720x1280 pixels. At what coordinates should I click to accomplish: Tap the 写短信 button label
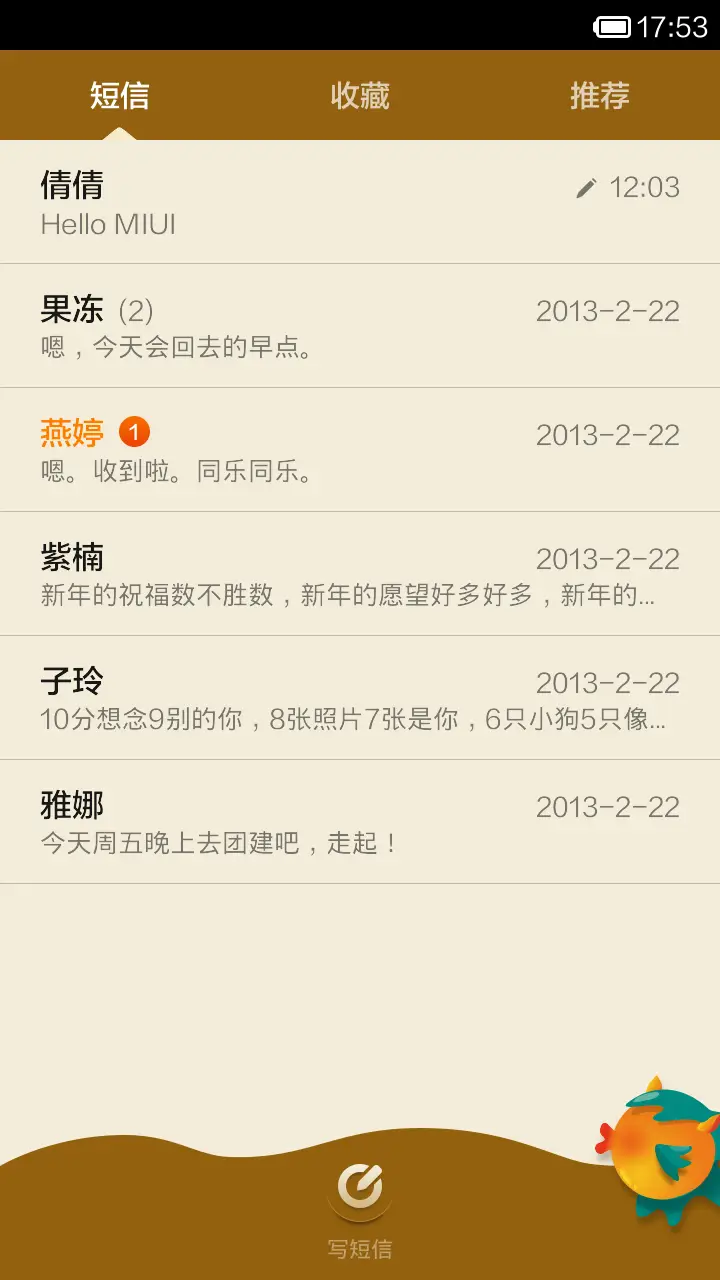[x=360, y=1247]
